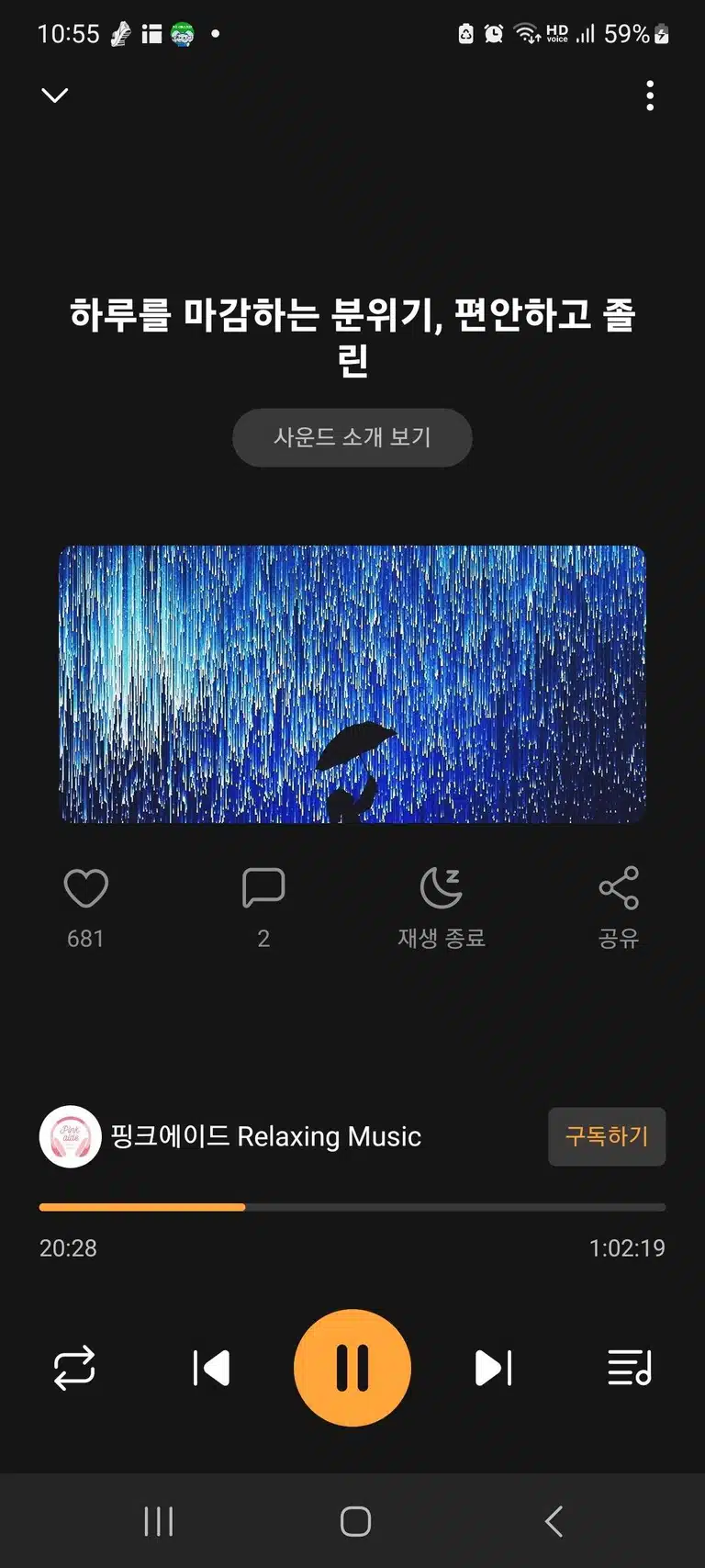
Task: Open the 핑크에이드 Relaxing Music channel
Action: point(230,1136)
